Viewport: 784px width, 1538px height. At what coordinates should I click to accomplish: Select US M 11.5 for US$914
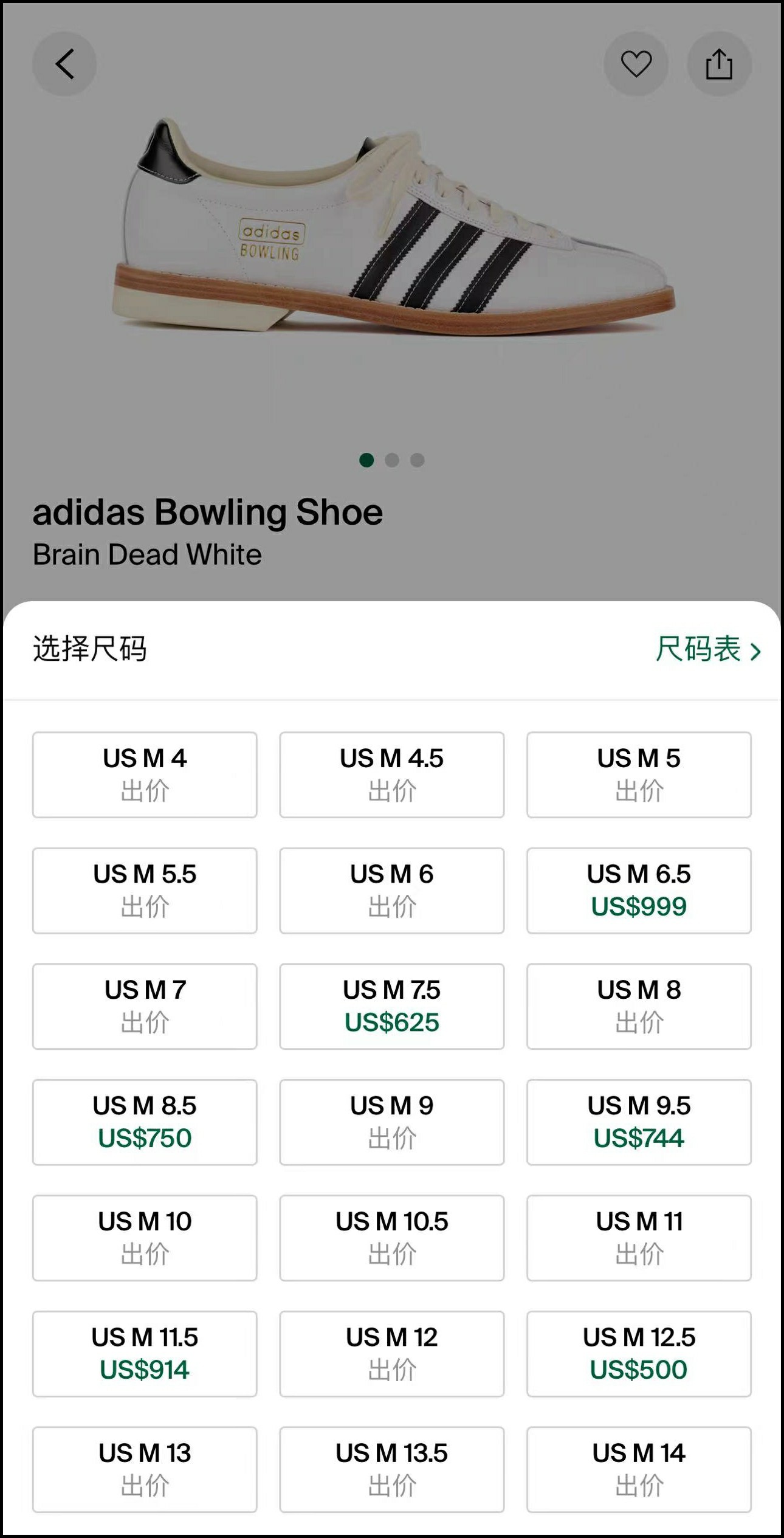click(145, 1353)
